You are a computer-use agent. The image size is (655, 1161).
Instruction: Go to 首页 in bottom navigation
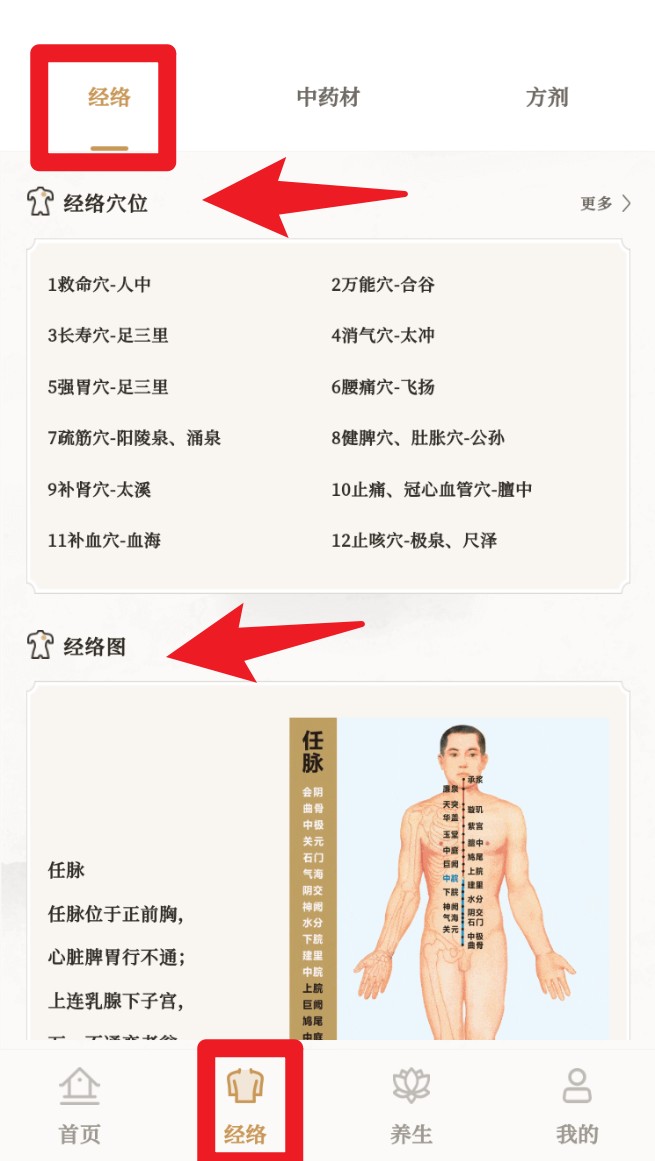[x=80, y=1105]
